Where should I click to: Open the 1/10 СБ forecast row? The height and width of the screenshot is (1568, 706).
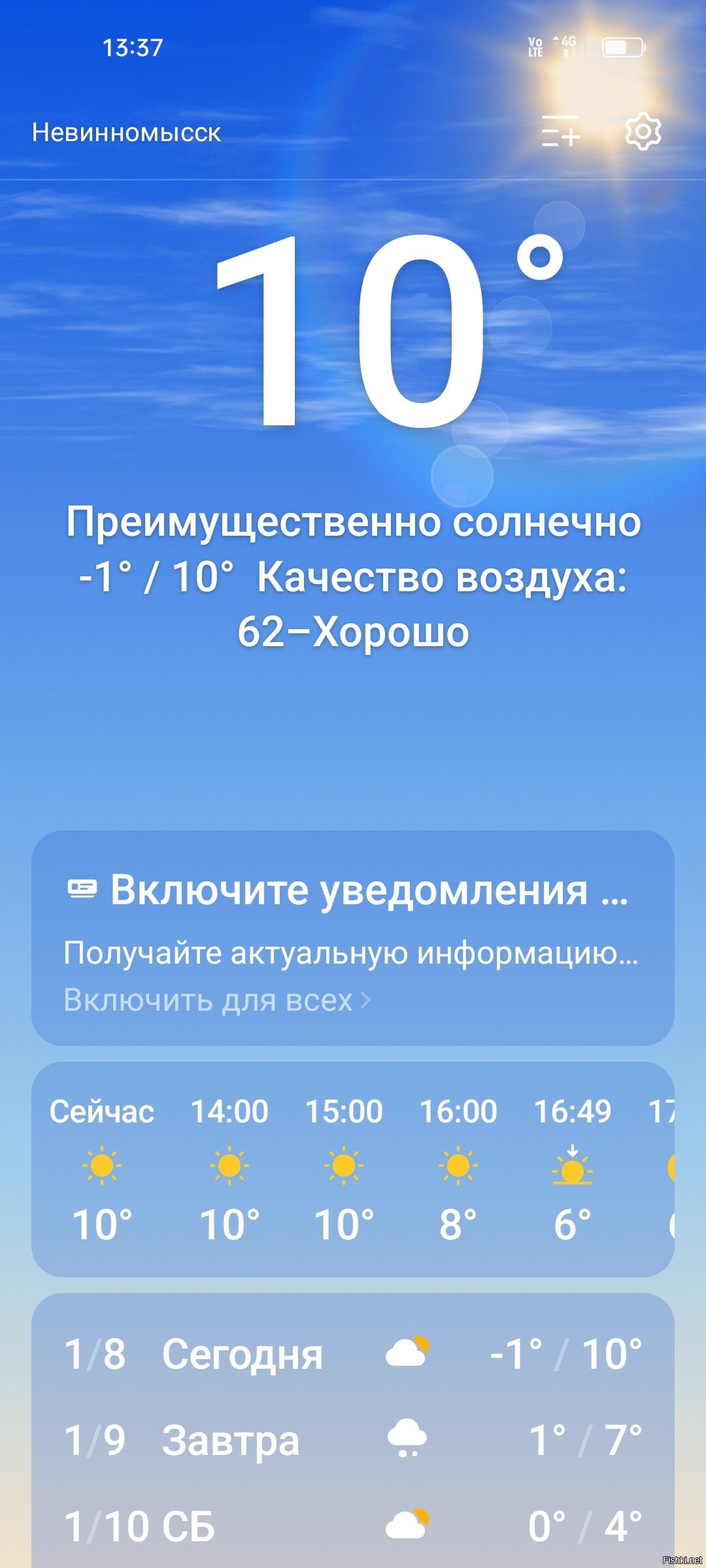(x=353, y=1526)
